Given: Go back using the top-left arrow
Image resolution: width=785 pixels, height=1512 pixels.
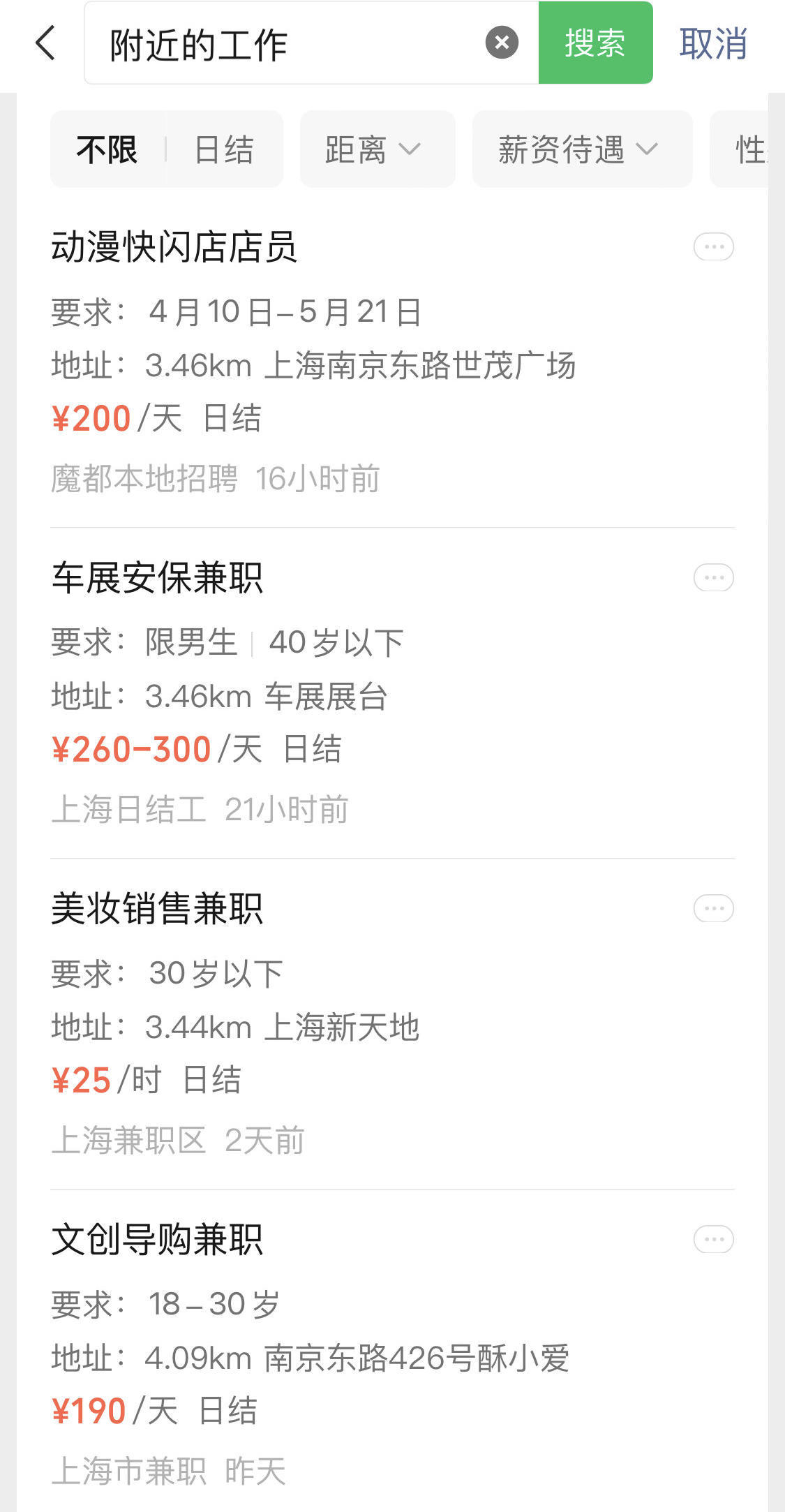Looking at the screenshot, I should pos(45,43).
